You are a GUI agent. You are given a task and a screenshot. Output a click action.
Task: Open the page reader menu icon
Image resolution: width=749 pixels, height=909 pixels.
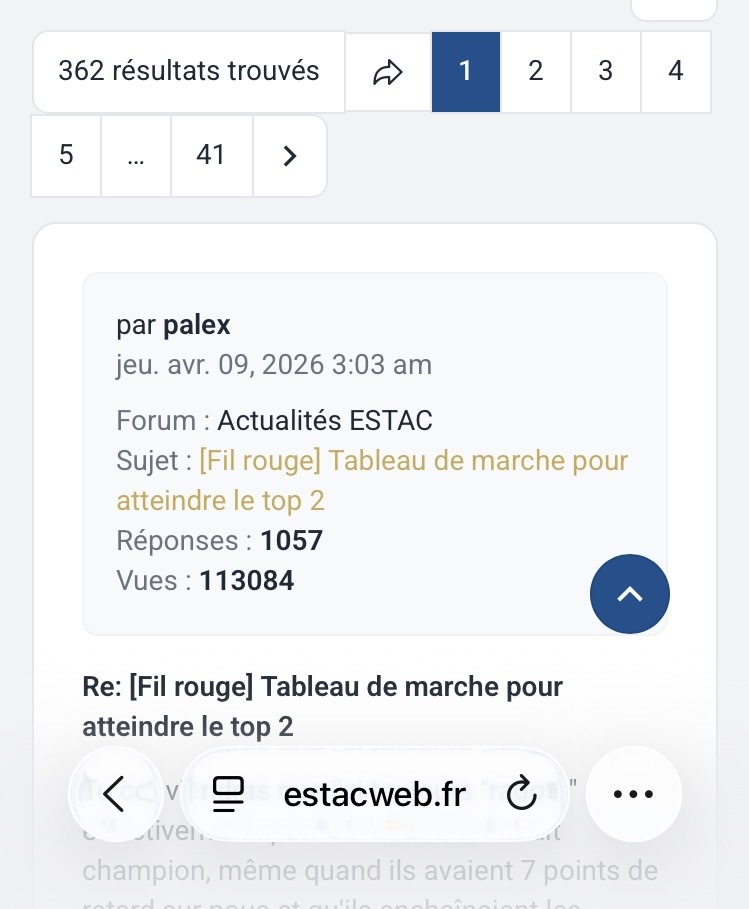pos(229,795)
